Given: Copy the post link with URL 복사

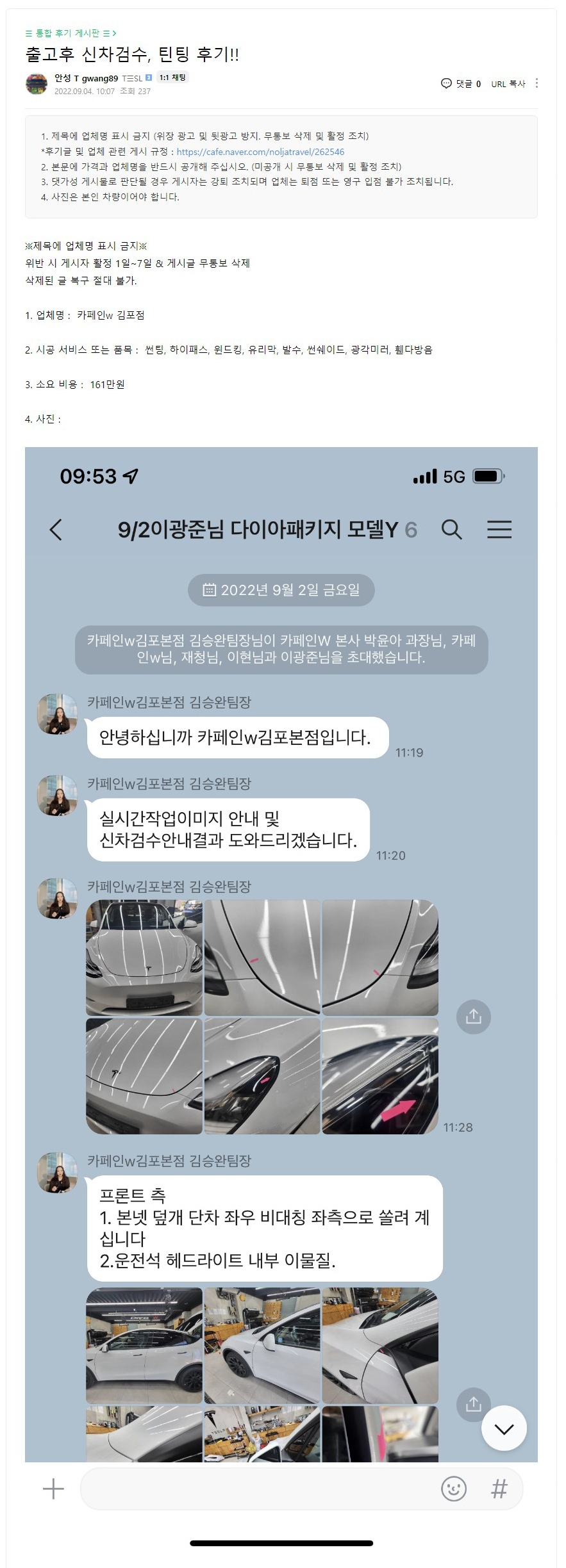Looking at the screenshot, I should click(508, 84).
